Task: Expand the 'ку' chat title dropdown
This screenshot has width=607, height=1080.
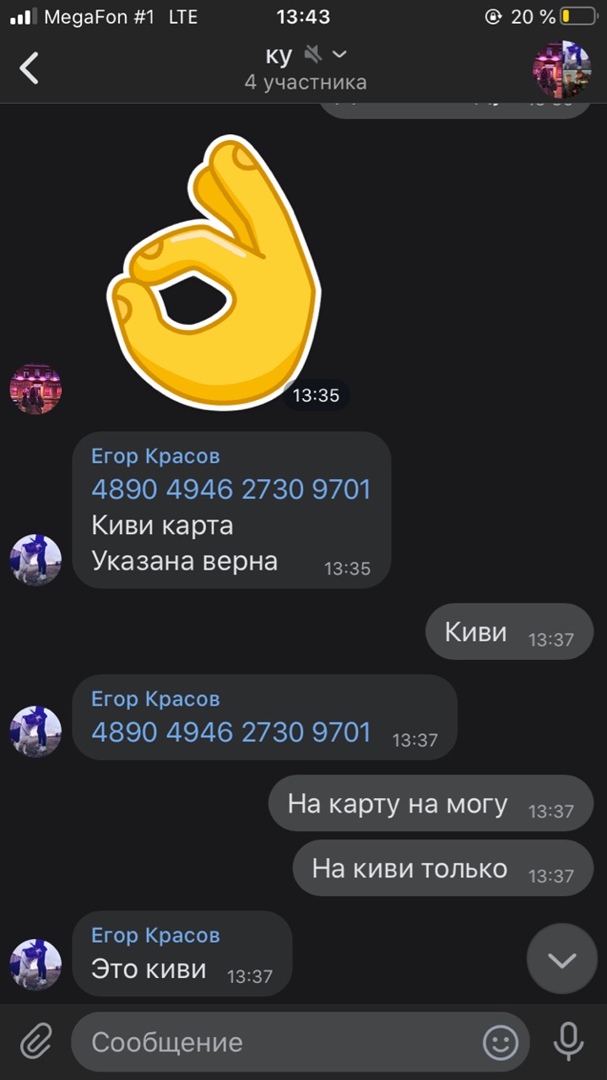Action: [340, 54]
